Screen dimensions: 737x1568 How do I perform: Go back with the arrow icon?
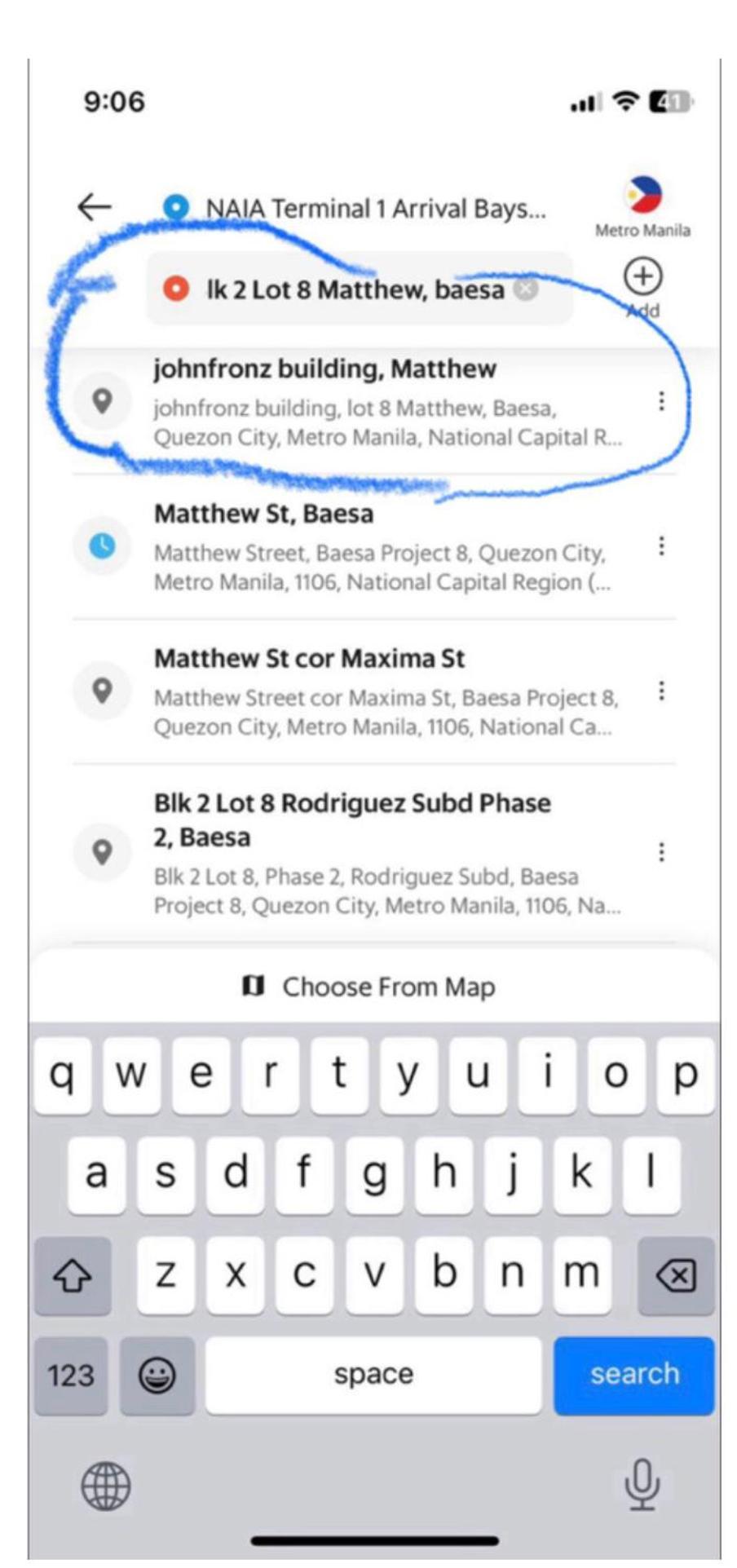click(x=95, y=207)
